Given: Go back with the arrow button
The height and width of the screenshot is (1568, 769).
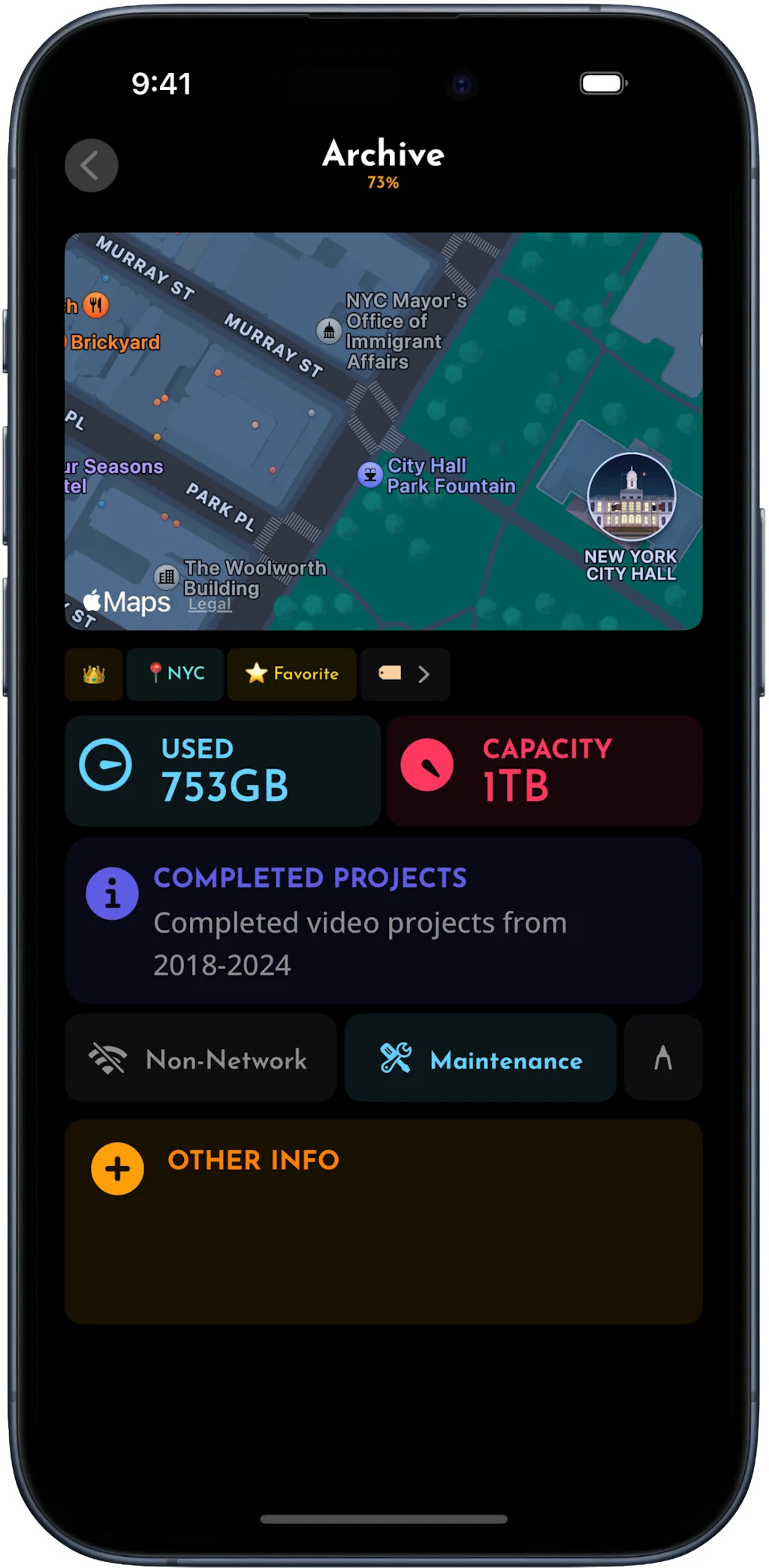Looking at the screenshot, I should pos(91,165).
